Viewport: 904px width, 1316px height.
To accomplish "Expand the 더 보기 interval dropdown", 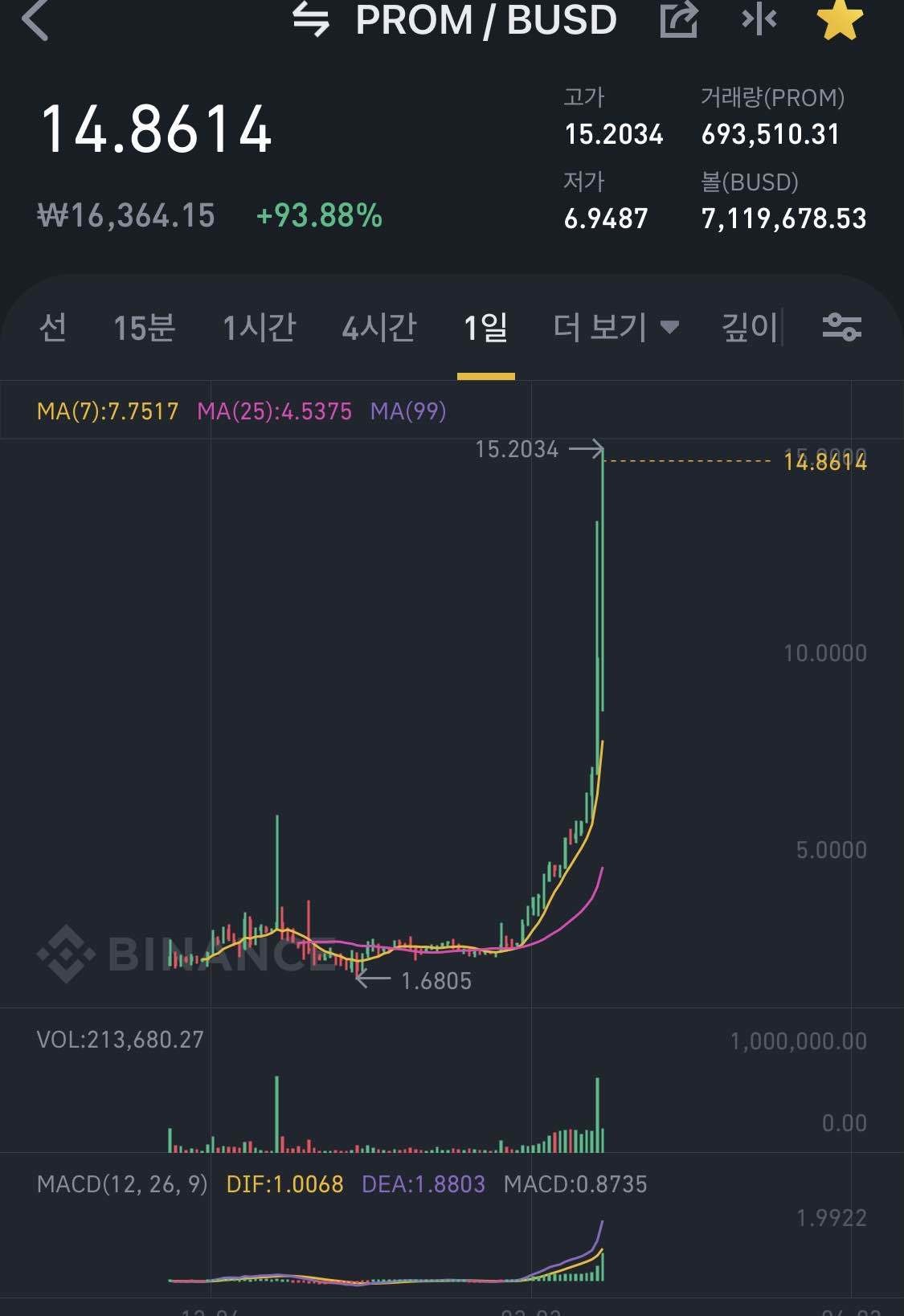I will pyautogui.click(x=616, y=327).
